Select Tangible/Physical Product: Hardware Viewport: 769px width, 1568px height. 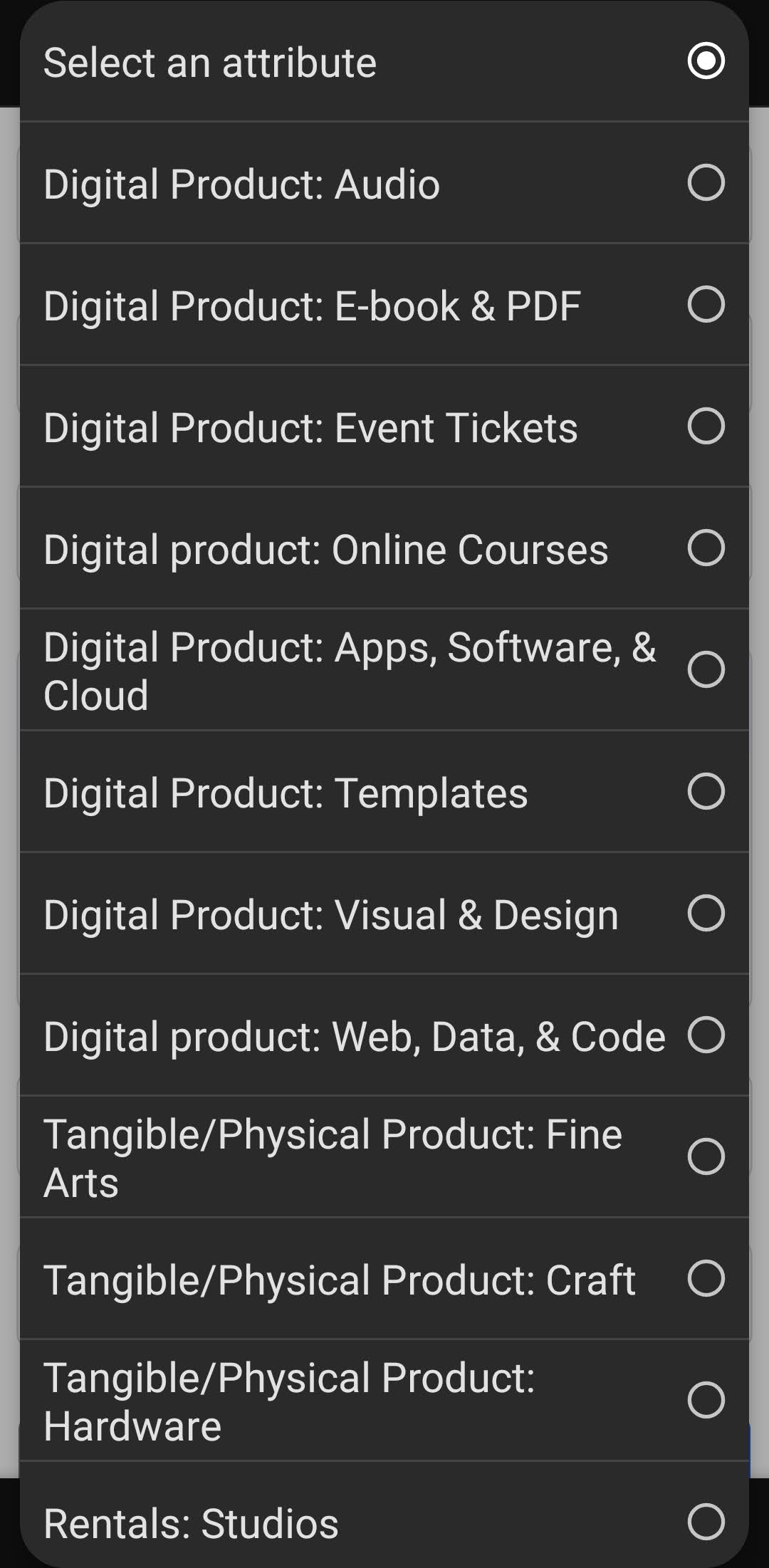(384, 1401)
